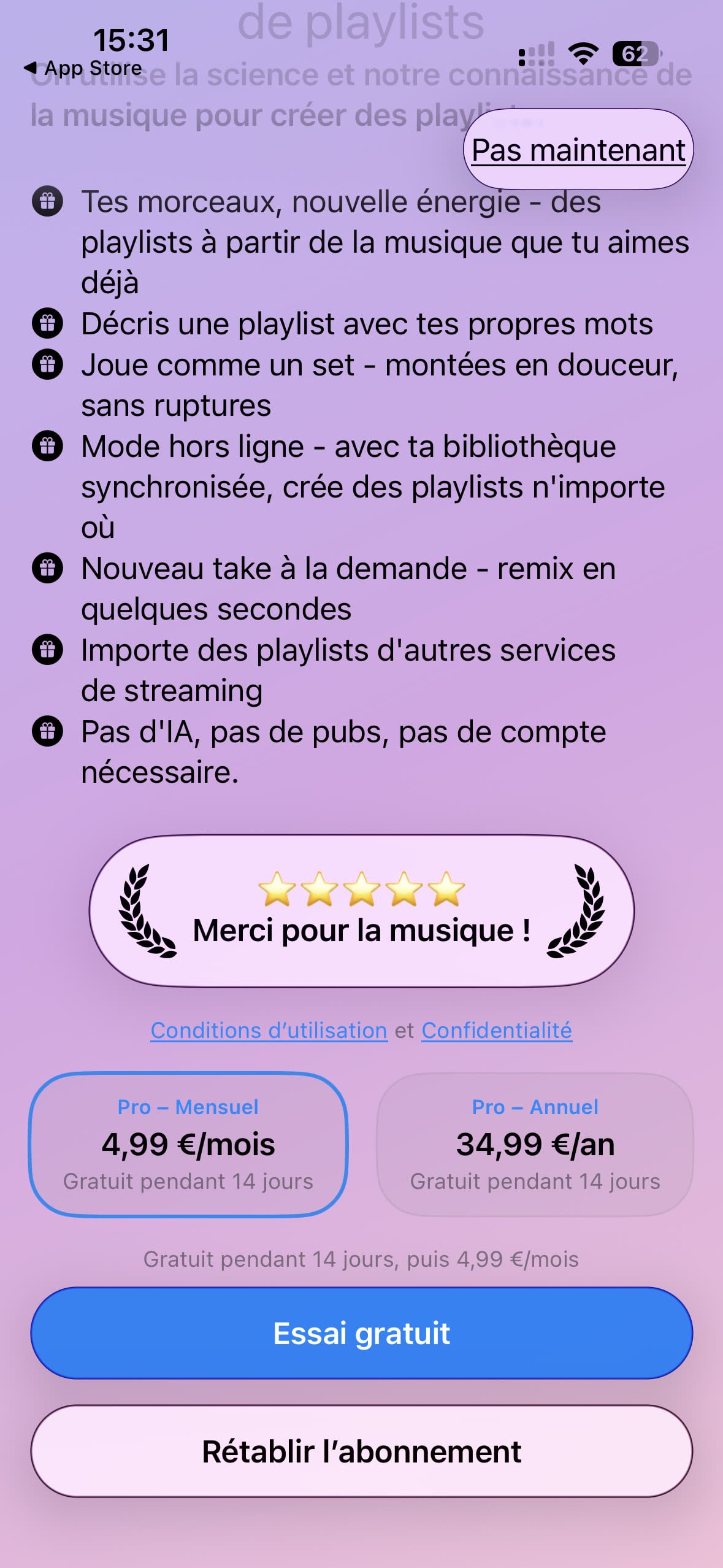Open the Confidentialité link
Image resolution: width=723 pixels, height=1568 pixels.
tap(497, 1031)
